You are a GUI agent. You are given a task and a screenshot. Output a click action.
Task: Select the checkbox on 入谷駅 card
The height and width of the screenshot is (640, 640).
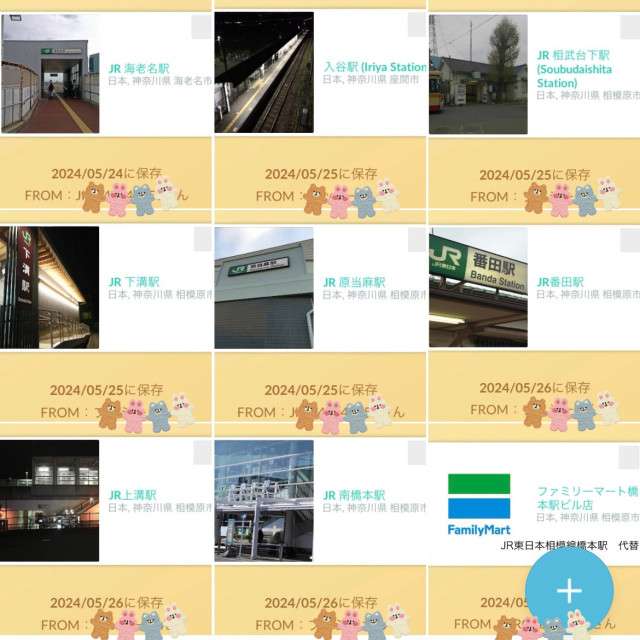click(x=416, y=27)
